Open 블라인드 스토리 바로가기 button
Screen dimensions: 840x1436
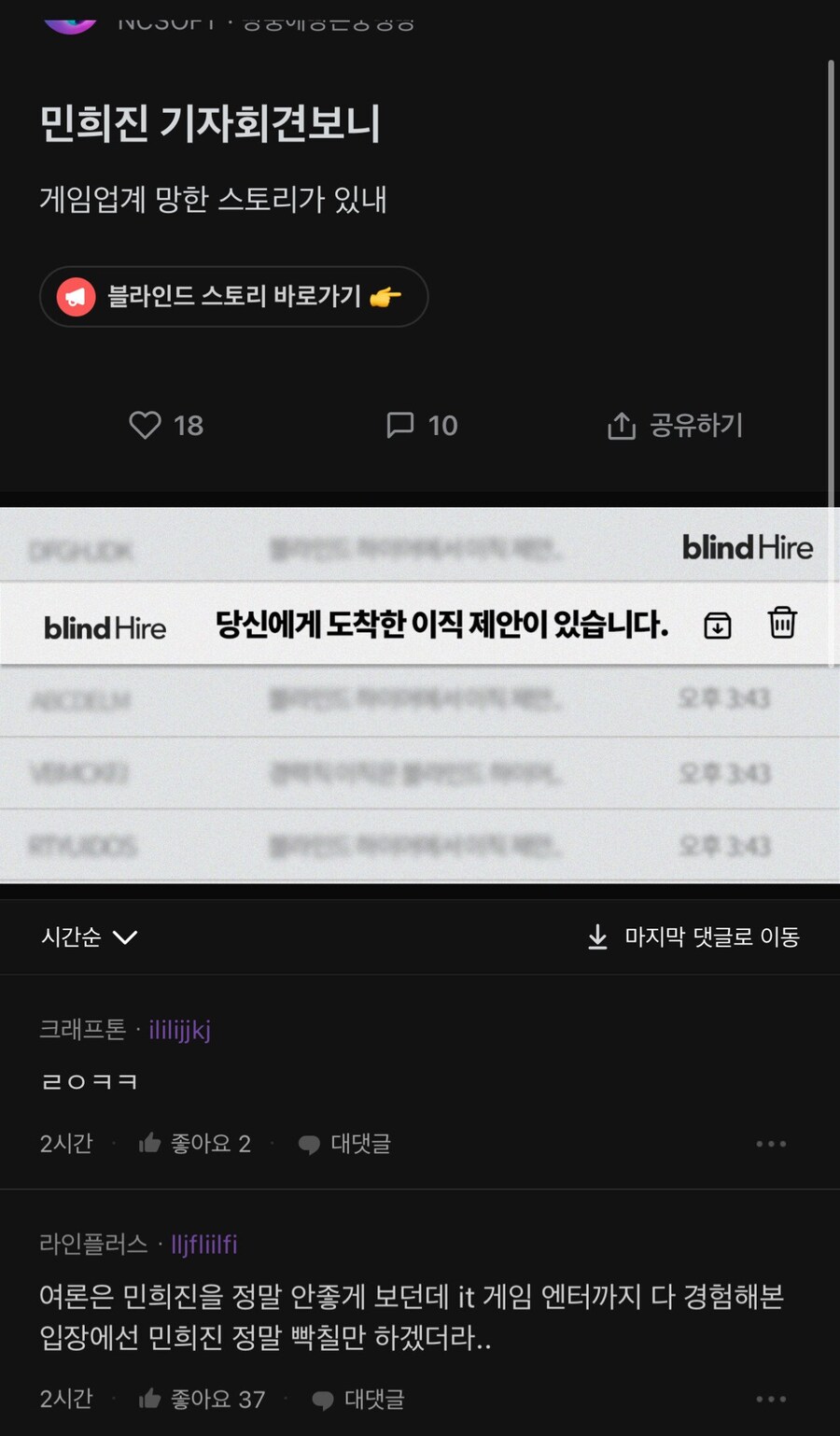pyautogui.click(x=233, y=297)
